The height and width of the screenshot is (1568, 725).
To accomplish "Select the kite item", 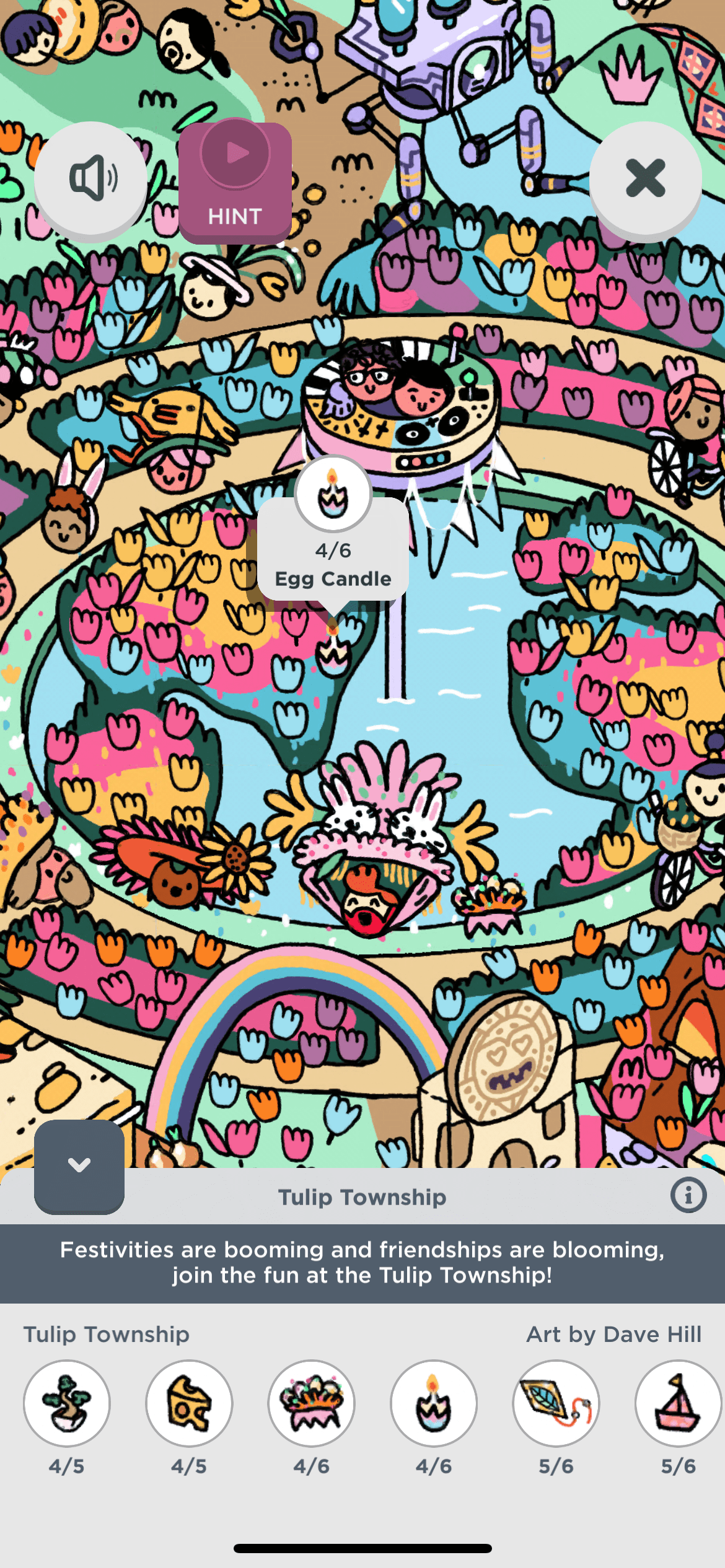I will (x=556, y=1403).
